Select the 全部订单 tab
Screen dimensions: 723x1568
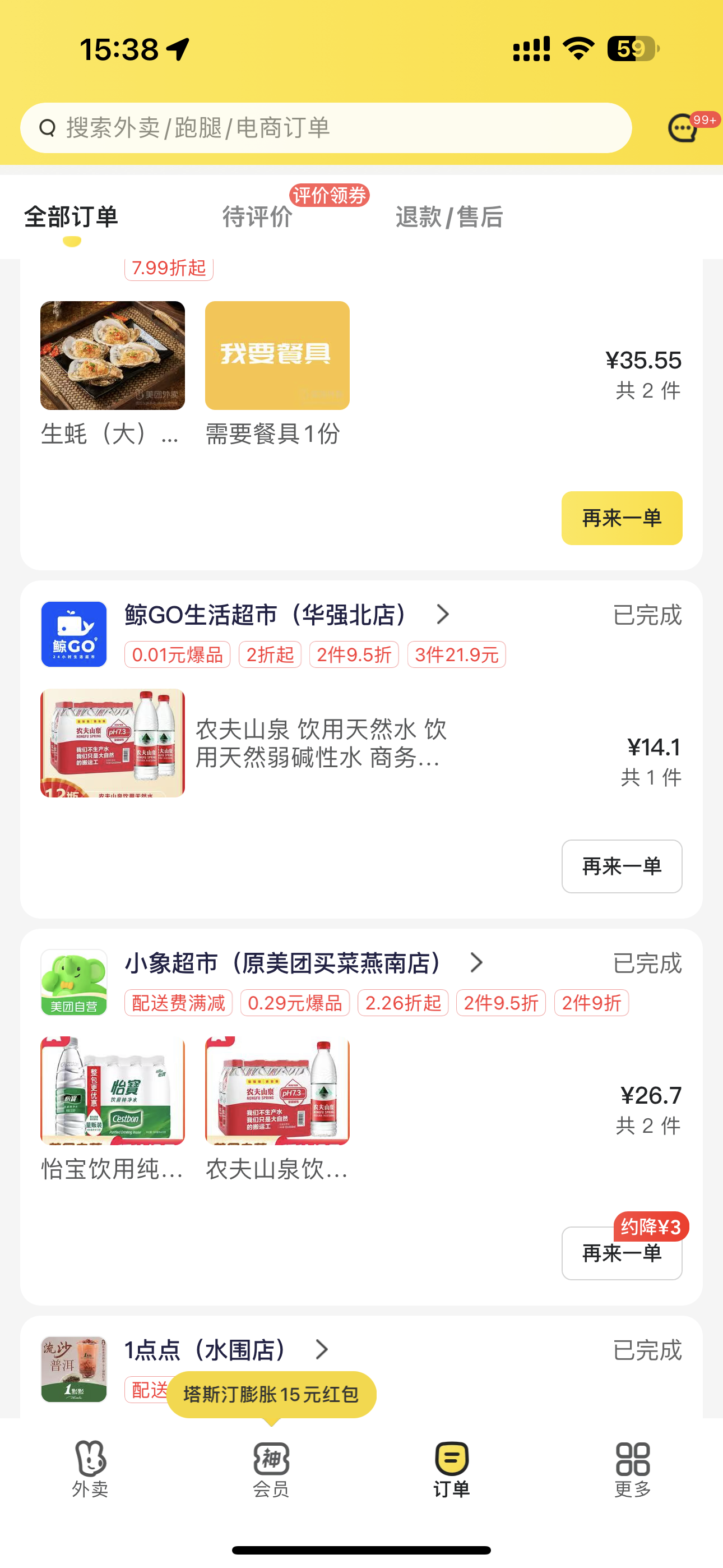(x=71, y=216)
